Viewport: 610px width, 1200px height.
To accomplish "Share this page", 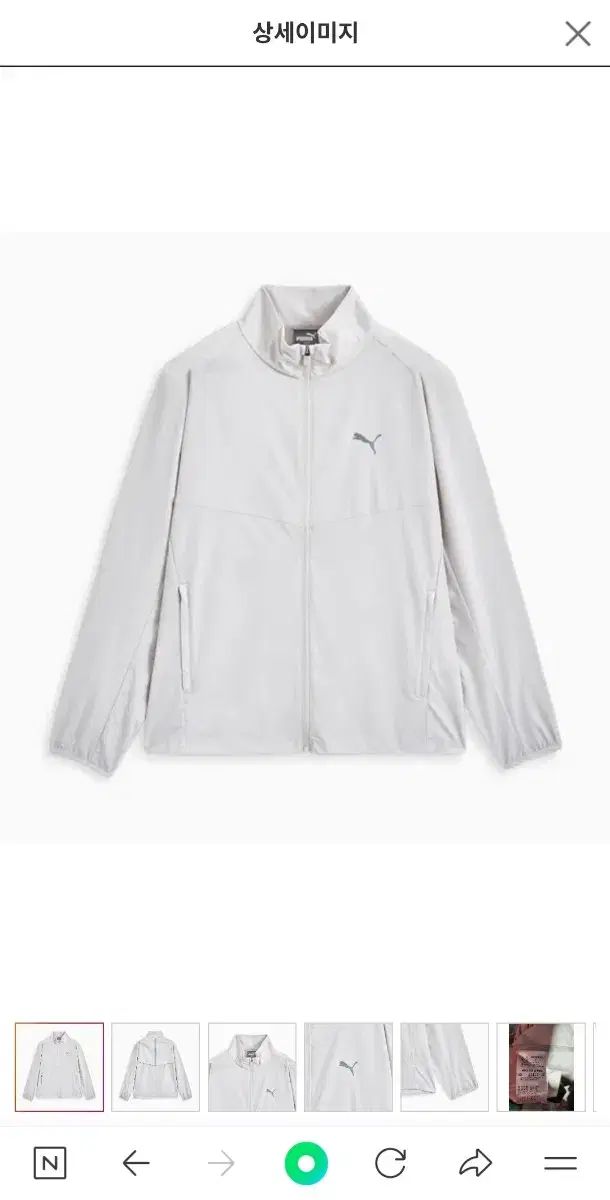I will (x=475, y=1163).
